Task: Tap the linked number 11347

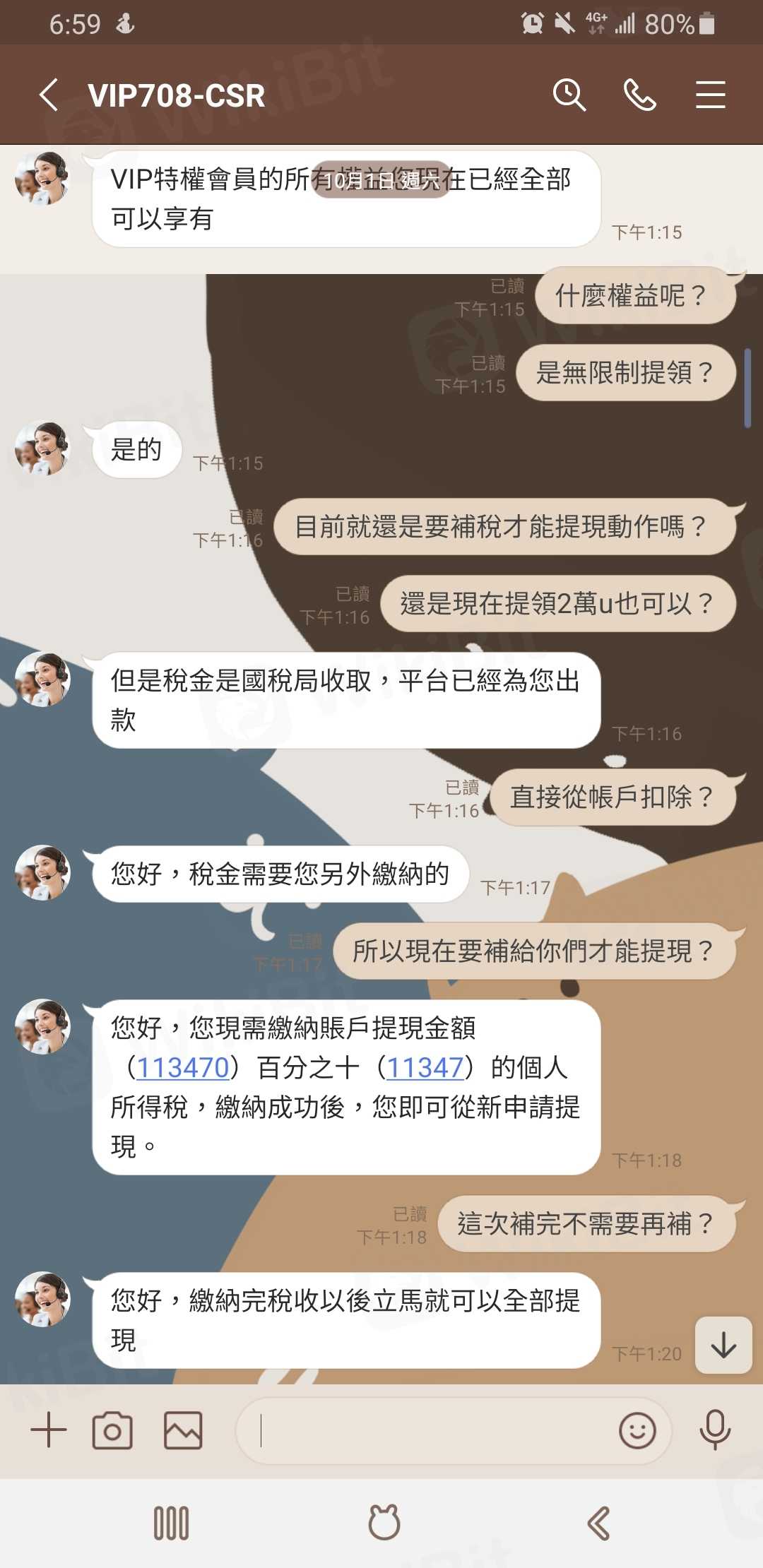Action: coord(425,1067)
